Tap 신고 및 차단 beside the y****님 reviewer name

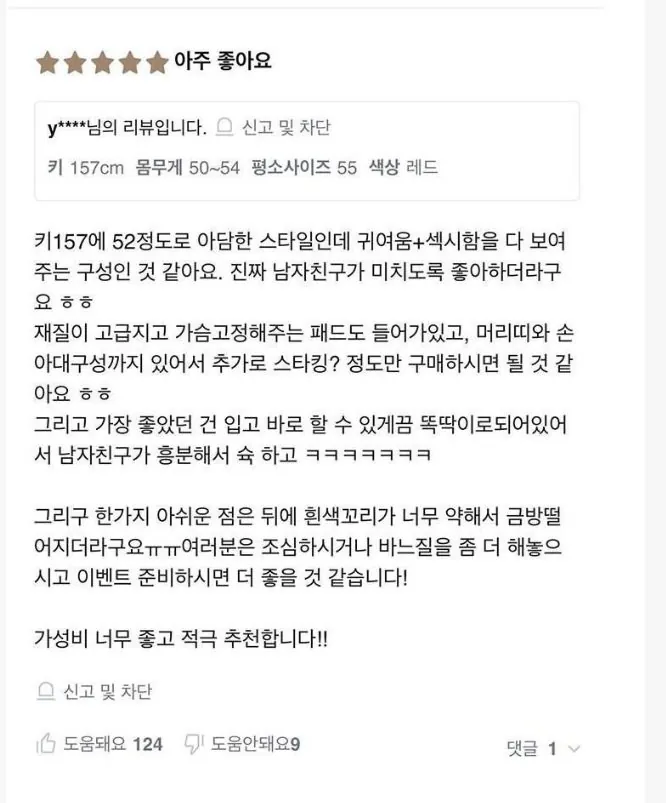(x=274, y=128)
